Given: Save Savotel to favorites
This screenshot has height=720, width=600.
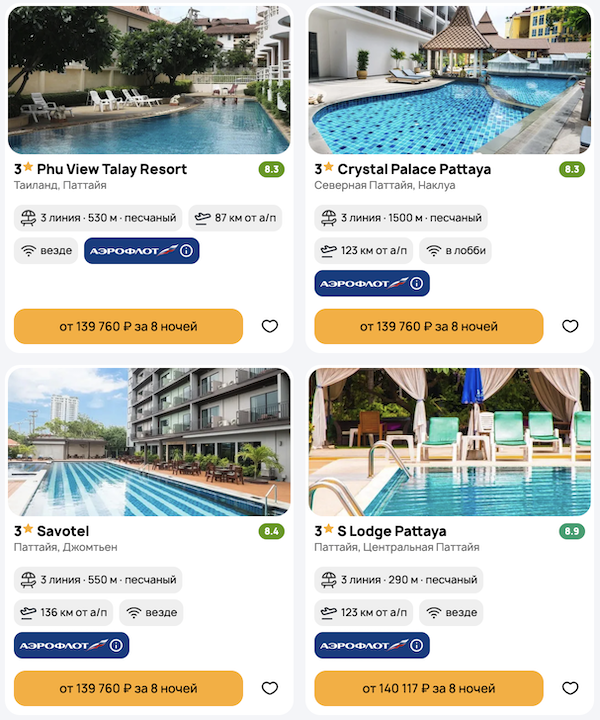Looking at the screenshot, I should click(x=269, y=688).
